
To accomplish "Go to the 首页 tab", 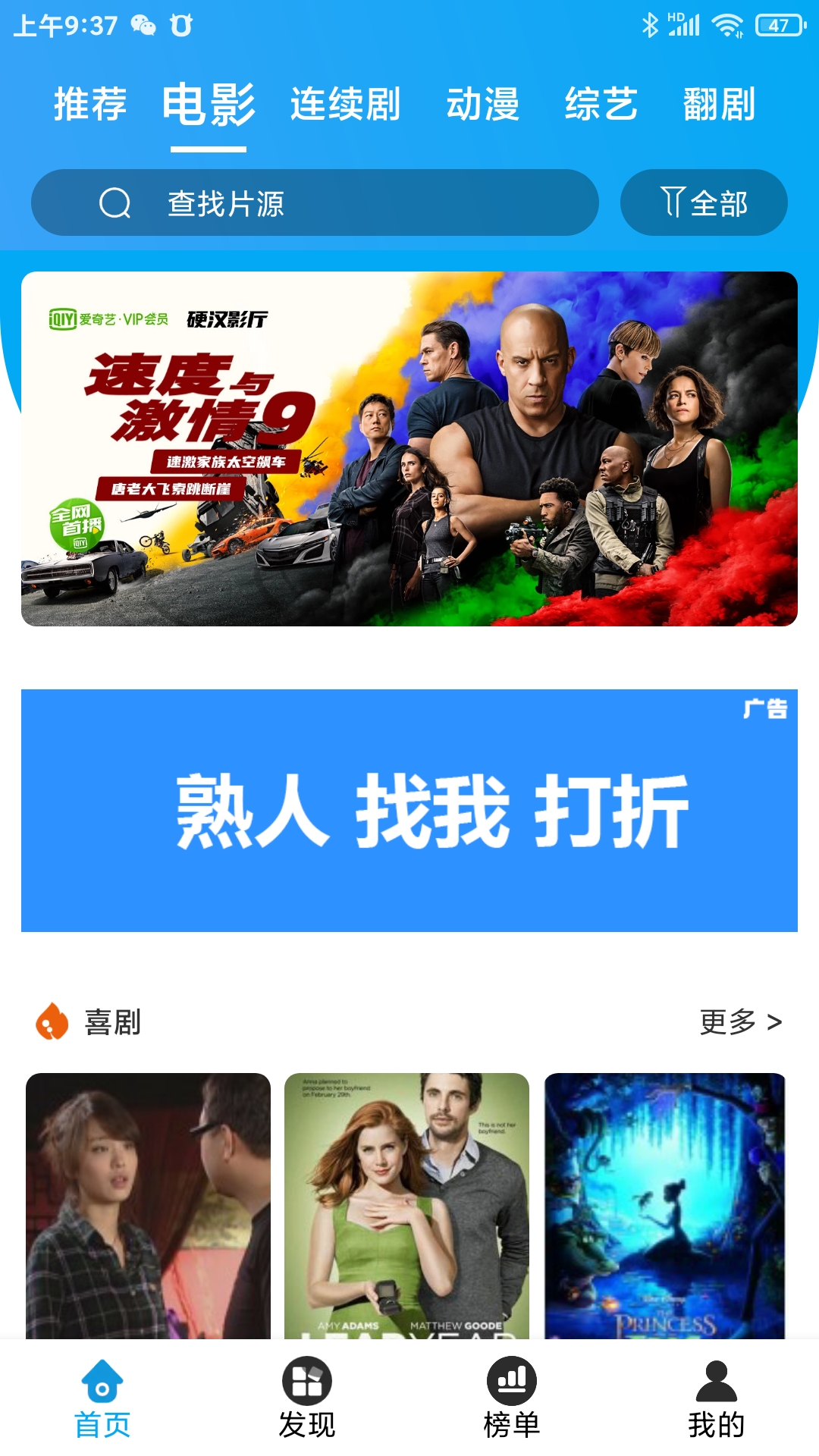I will pos(102,1398).
